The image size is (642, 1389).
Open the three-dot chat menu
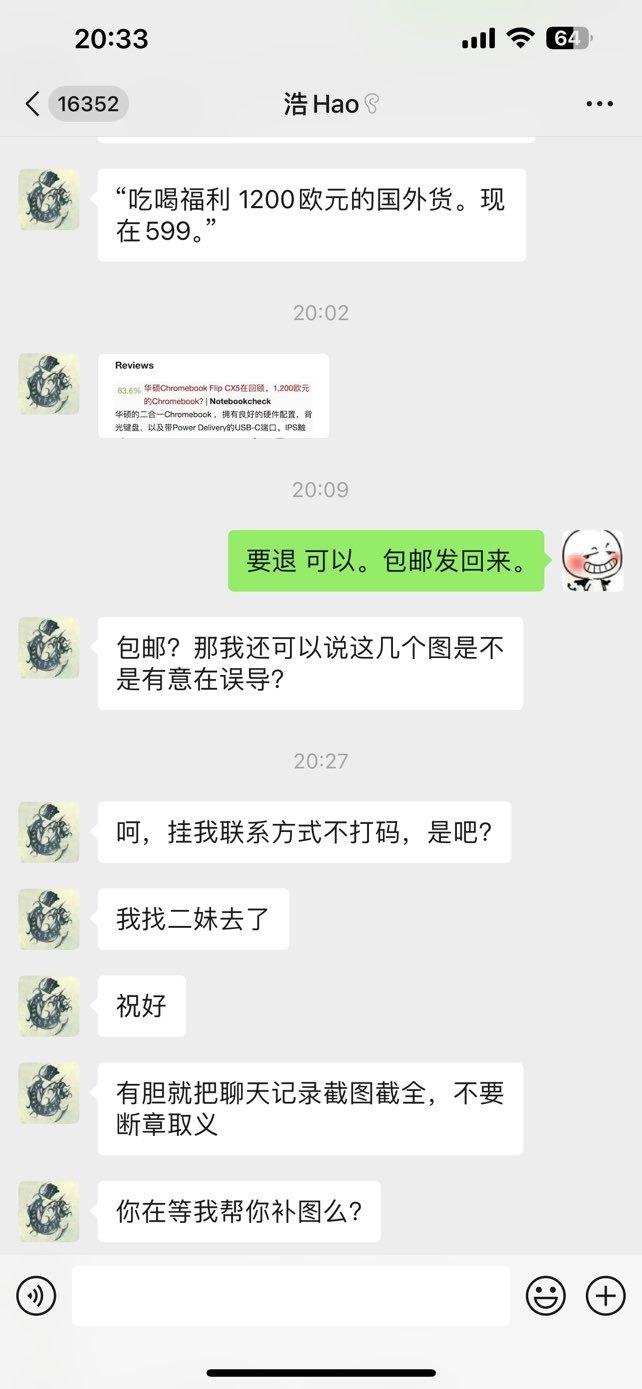click(599, 104)
